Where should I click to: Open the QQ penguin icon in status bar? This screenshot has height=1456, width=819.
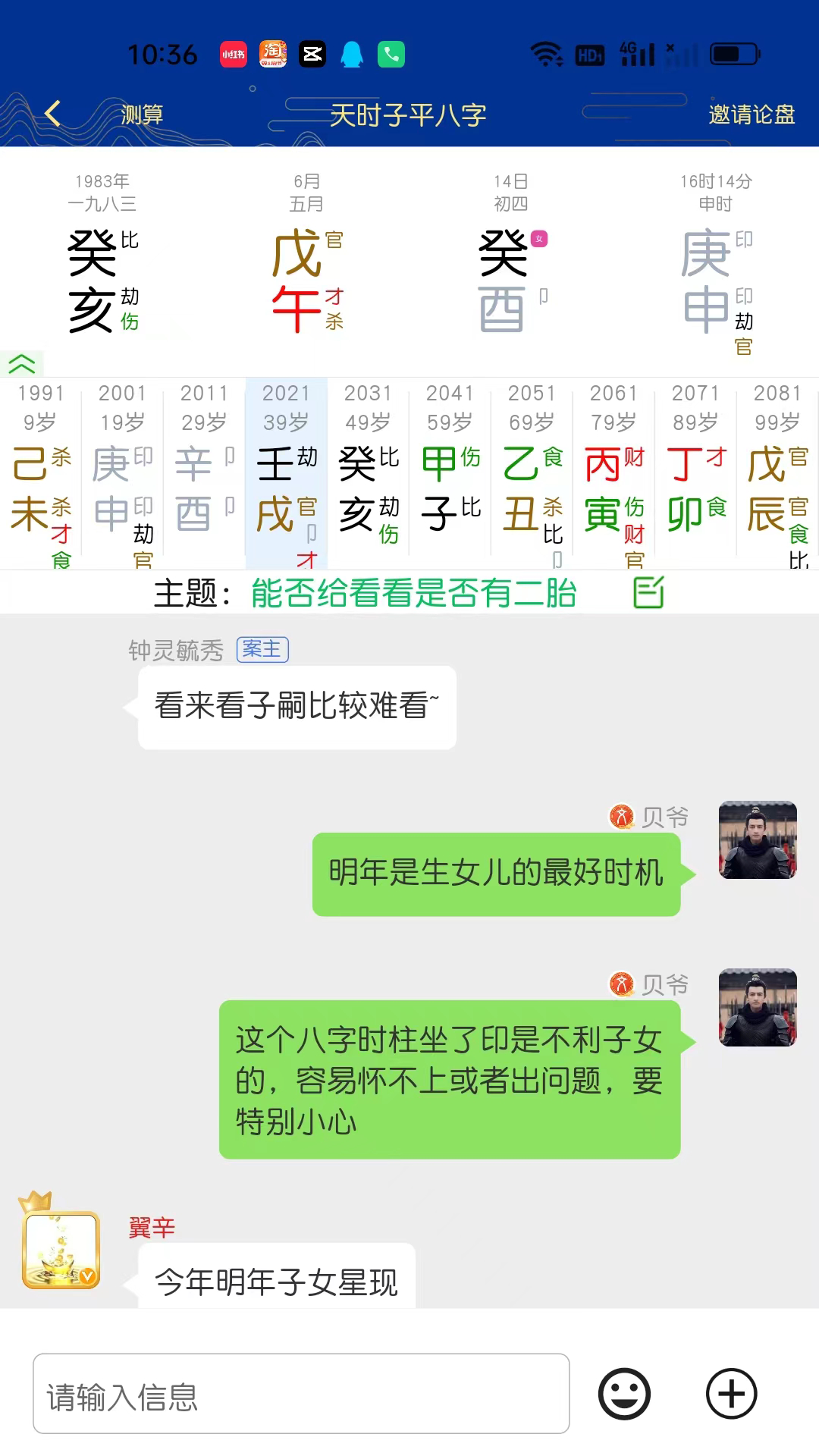[x=351, y=54]
